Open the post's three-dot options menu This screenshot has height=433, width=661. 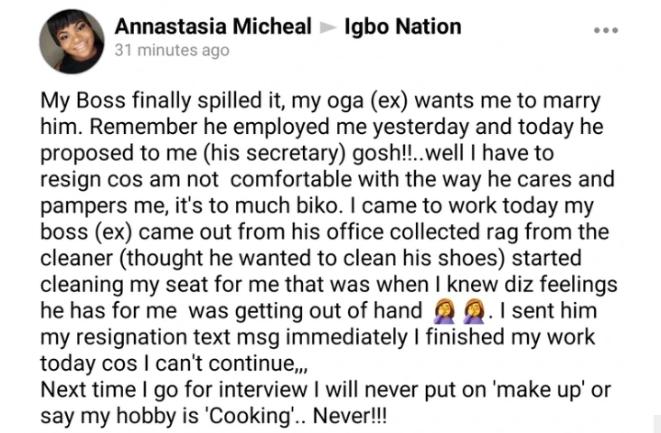point(606,31)
